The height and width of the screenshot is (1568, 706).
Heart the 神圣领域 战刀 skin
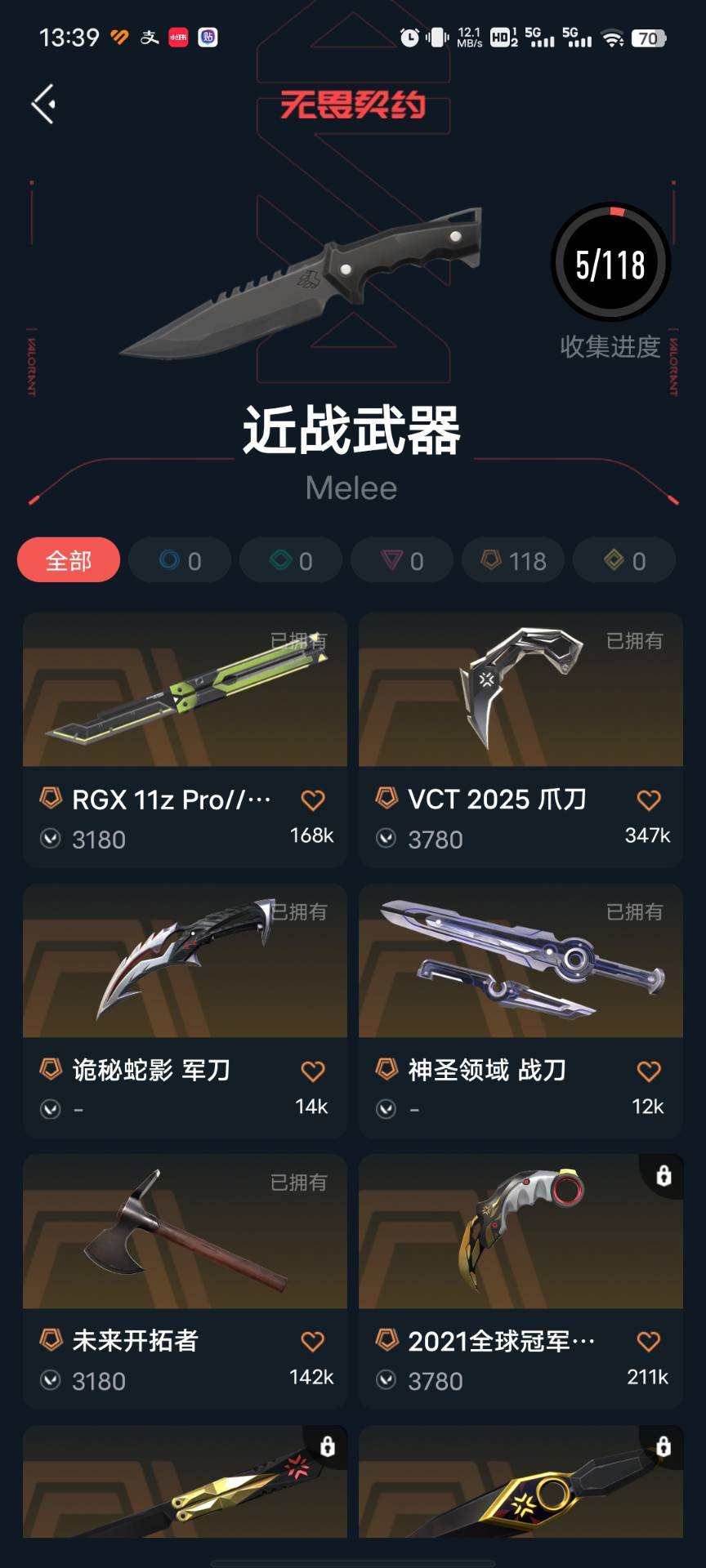[649, 1071]
